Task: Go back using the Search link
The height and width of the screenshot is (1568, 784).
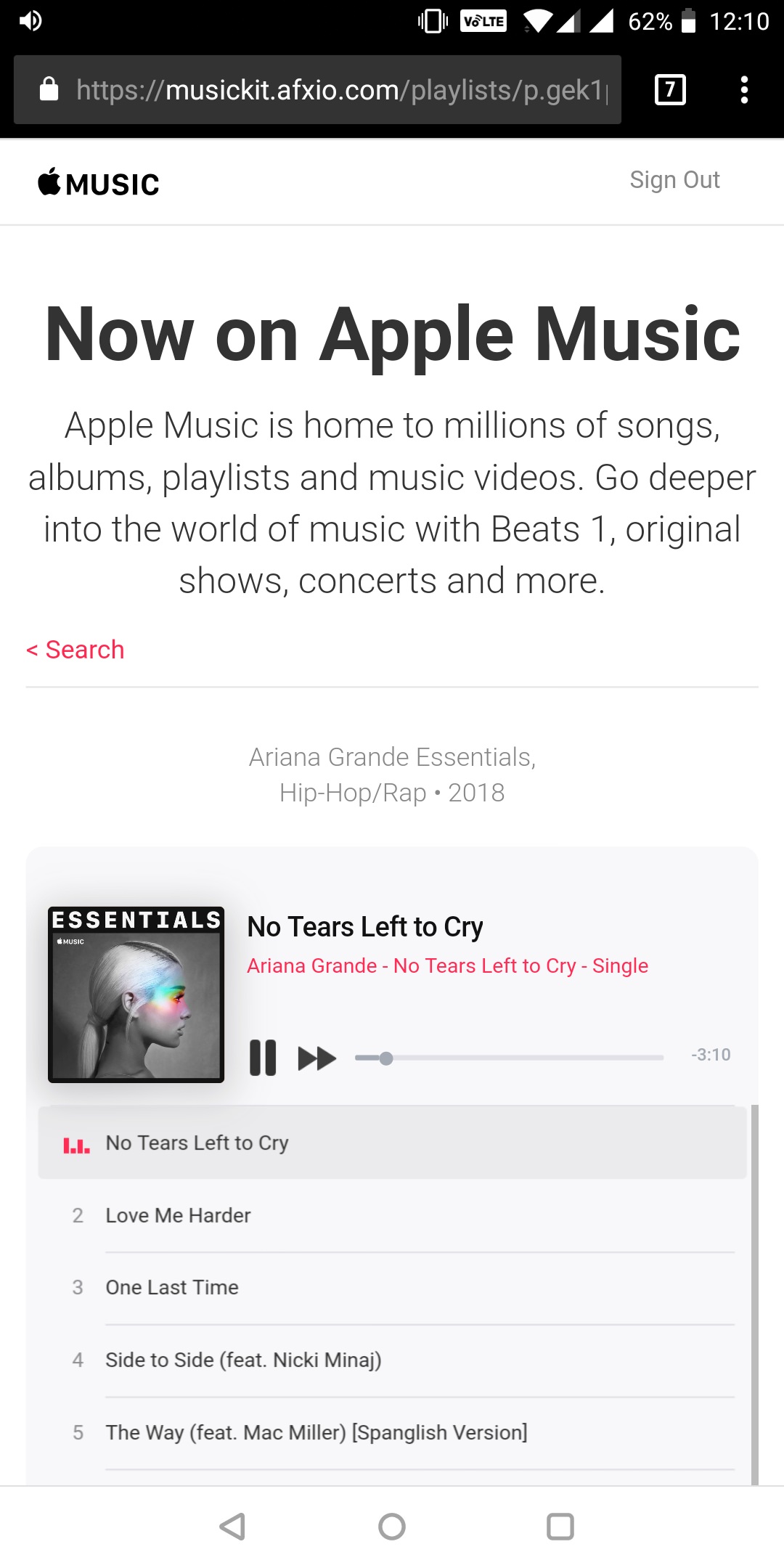Action: click(75, 650)
